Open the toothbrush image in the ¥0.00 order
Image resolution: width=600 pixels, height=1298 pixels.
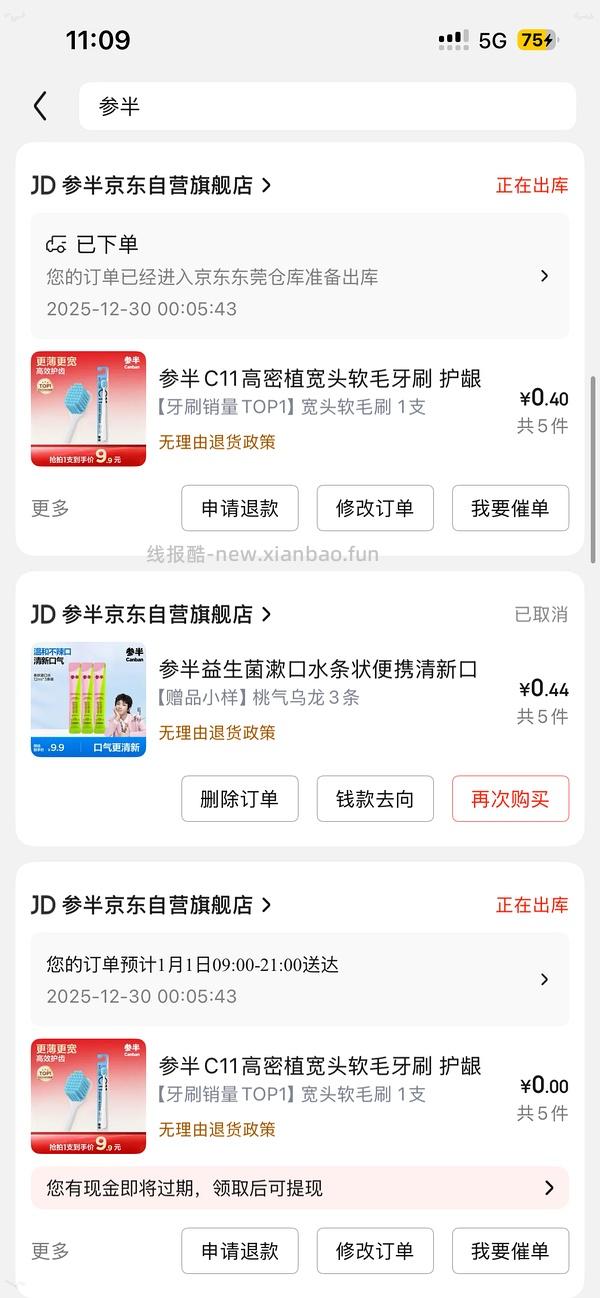88,1096
